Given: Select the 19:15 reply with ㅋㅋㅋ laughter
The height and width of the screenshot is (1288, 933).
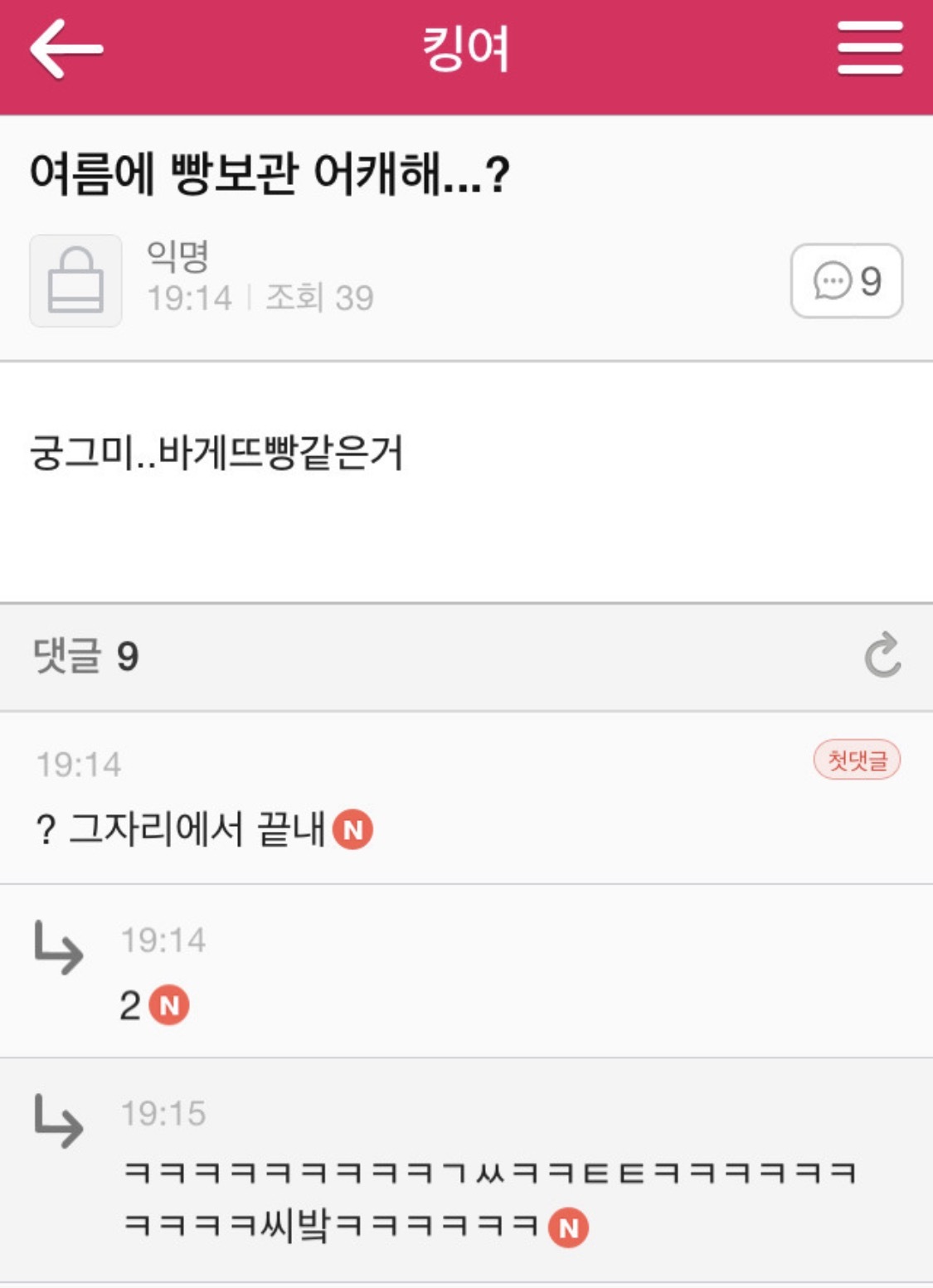Looking at the screenshot, I should tap(466, 1171).
